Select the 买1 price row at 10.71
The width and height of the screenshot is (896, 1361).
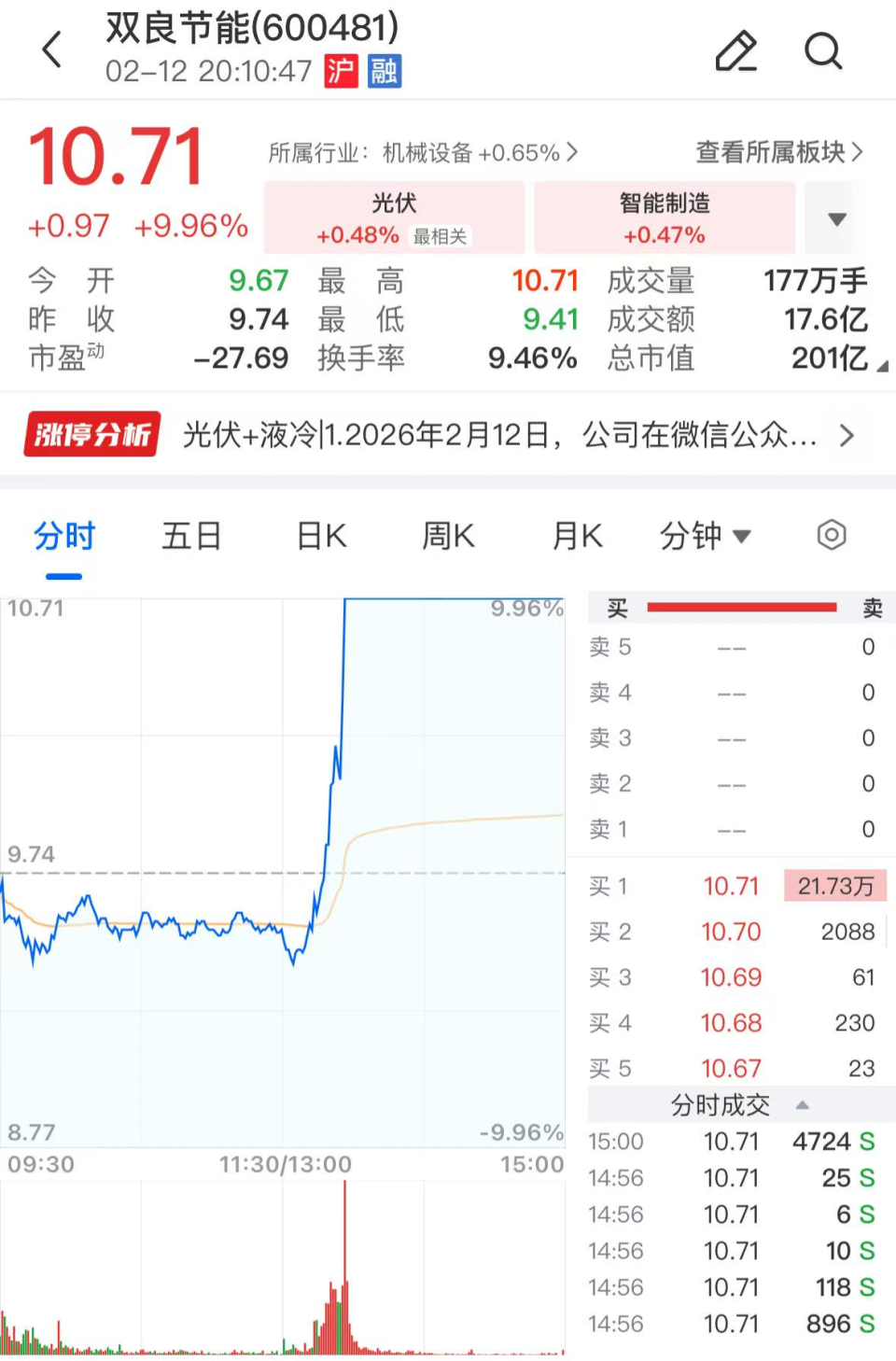pos(732,886)
